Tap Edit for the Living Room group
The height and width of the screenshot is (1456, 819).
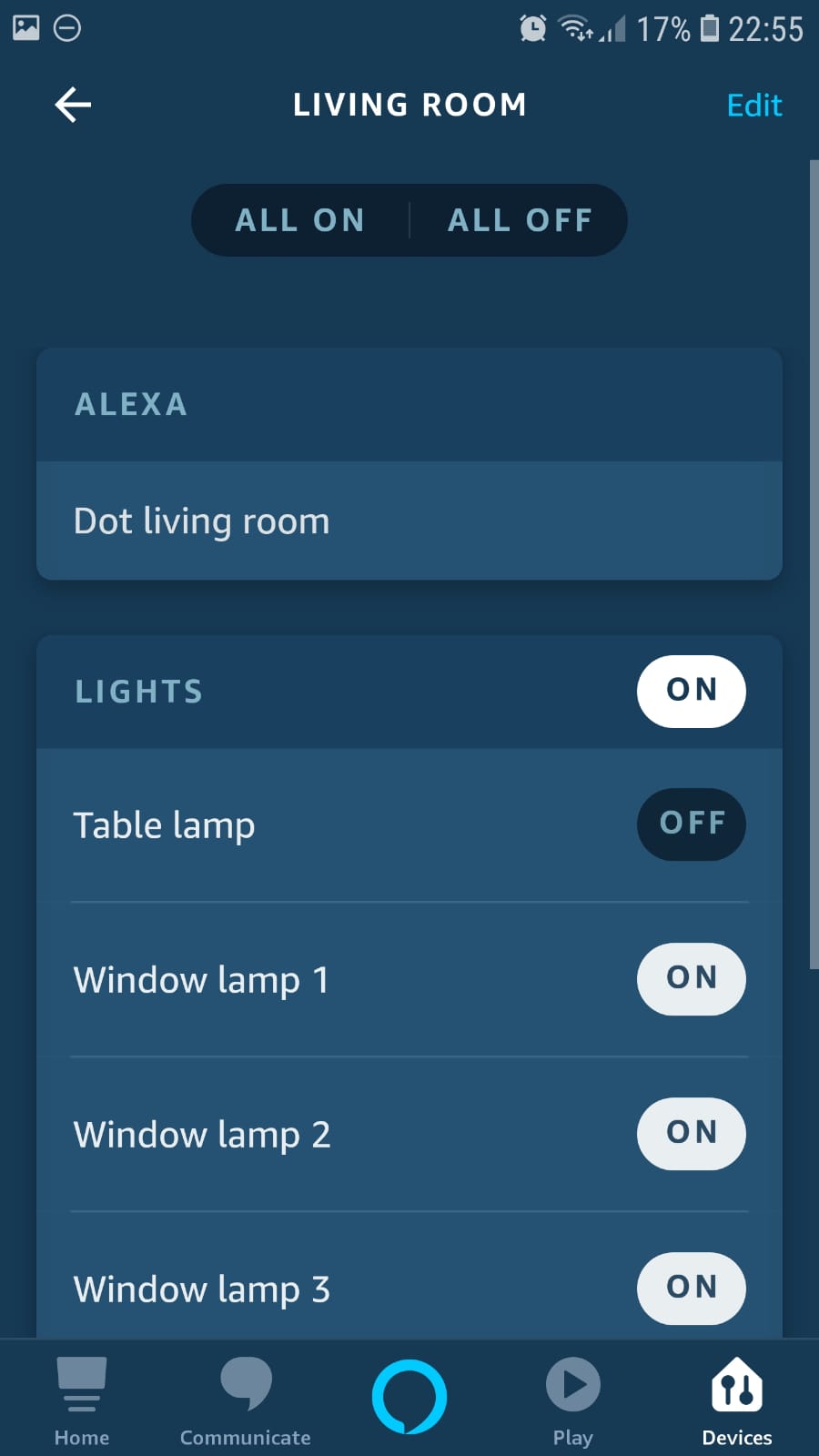pyautogui.click(x=753, y=106)
